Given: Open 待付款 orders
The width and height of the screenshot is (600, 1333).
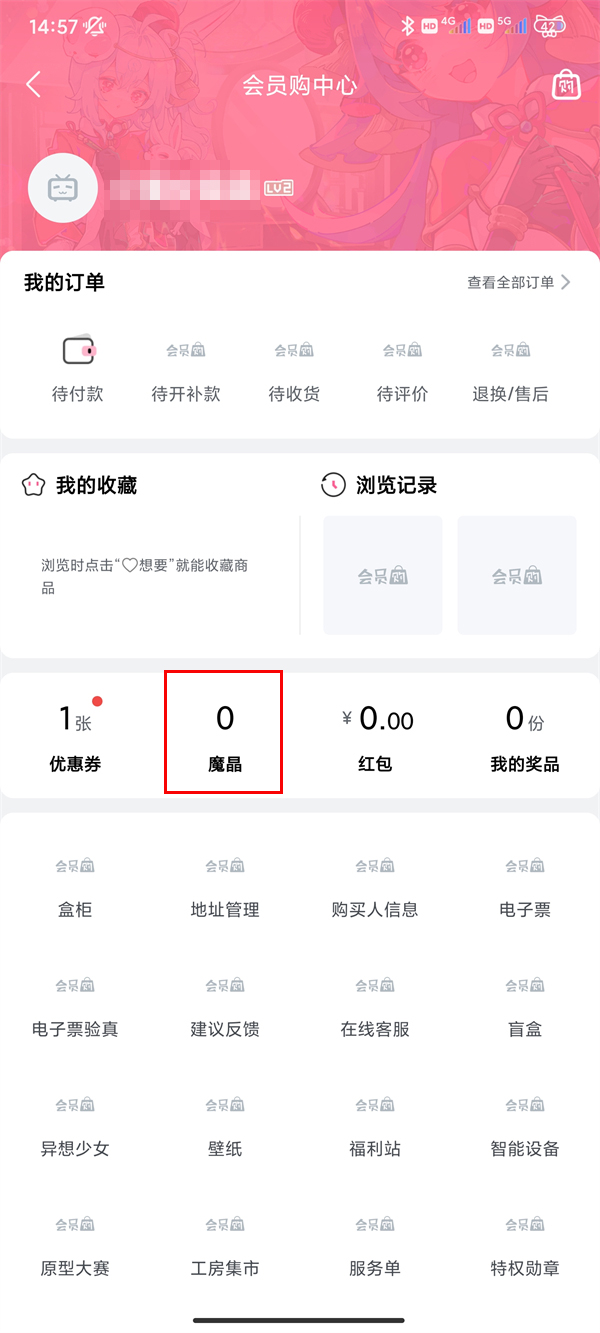Looking at the screenshot, I should tap(78, 370).
